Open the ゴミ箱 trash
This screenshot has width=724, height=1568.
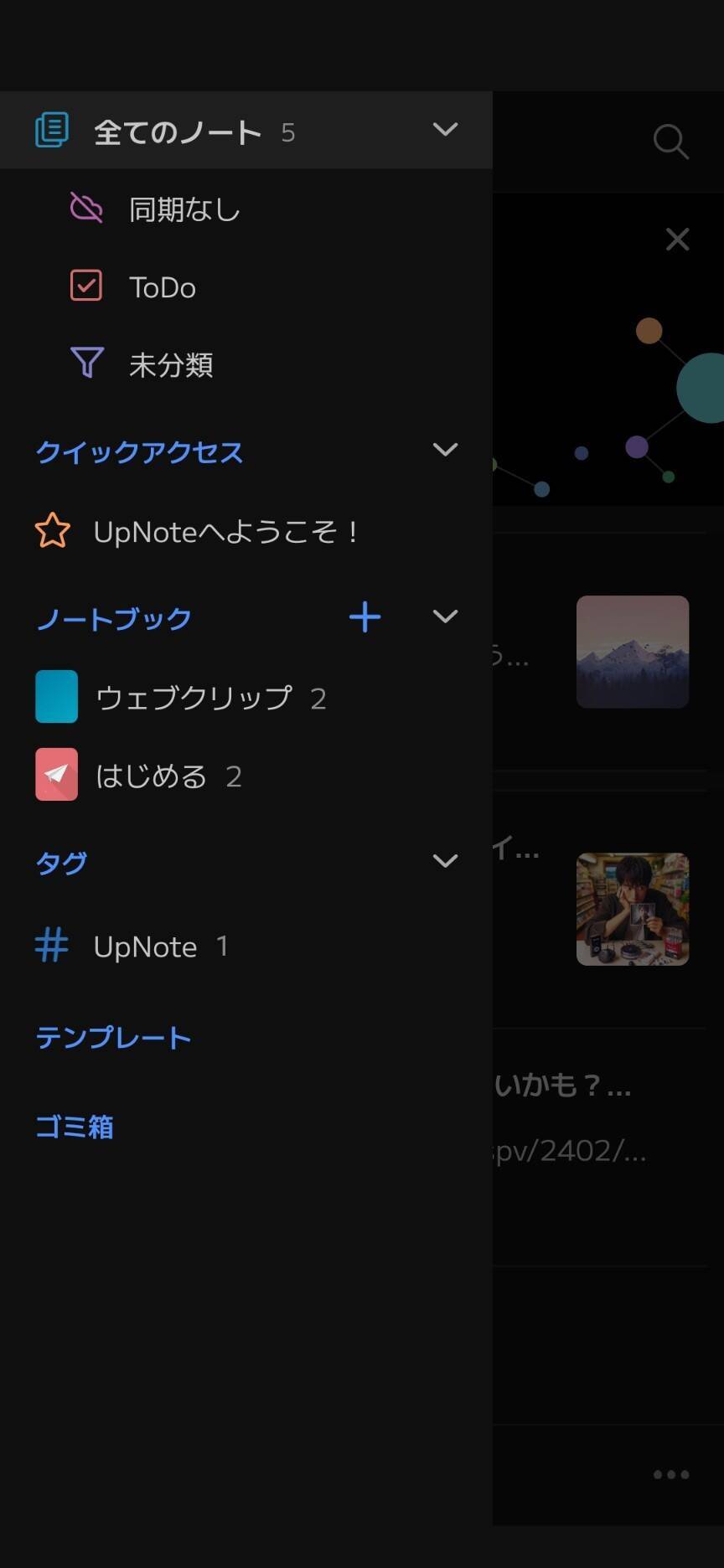coord(74,1127)
